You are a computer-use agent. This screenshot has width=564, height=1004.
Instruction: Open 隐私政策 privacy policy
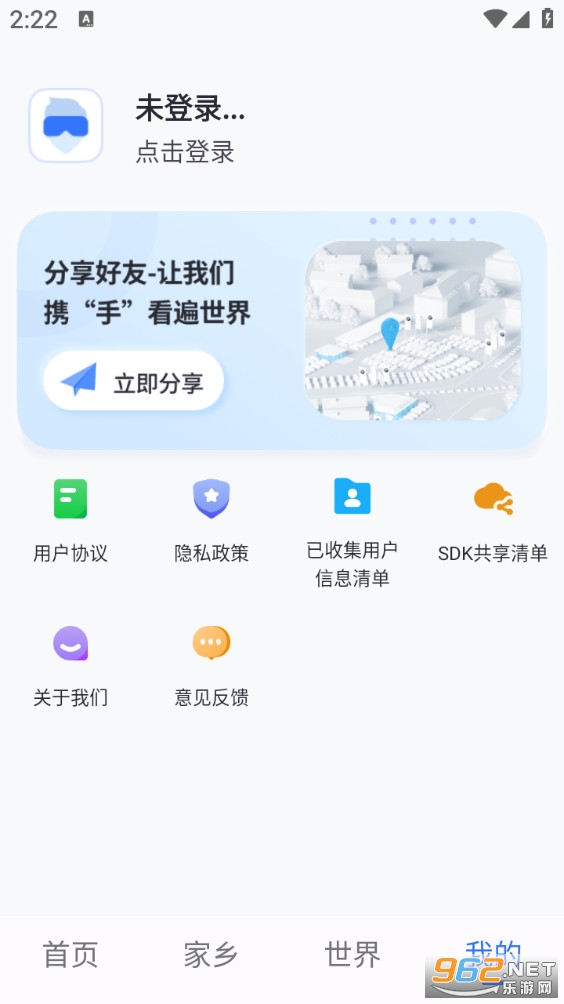point(211,521)
